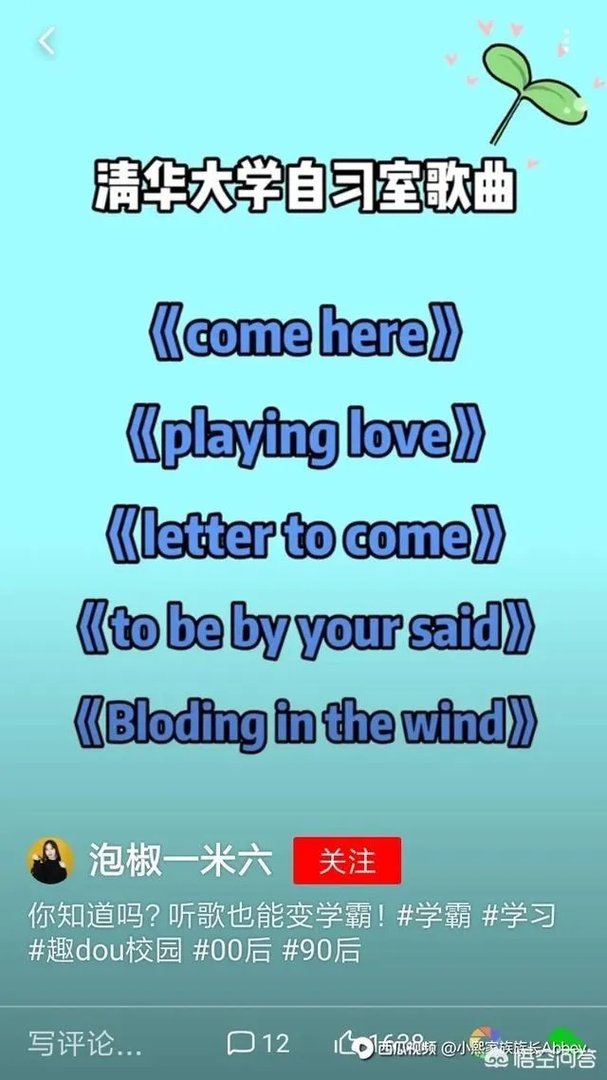
Task: Open the three-dot overflow menu
Action: (x=566, y=42)
